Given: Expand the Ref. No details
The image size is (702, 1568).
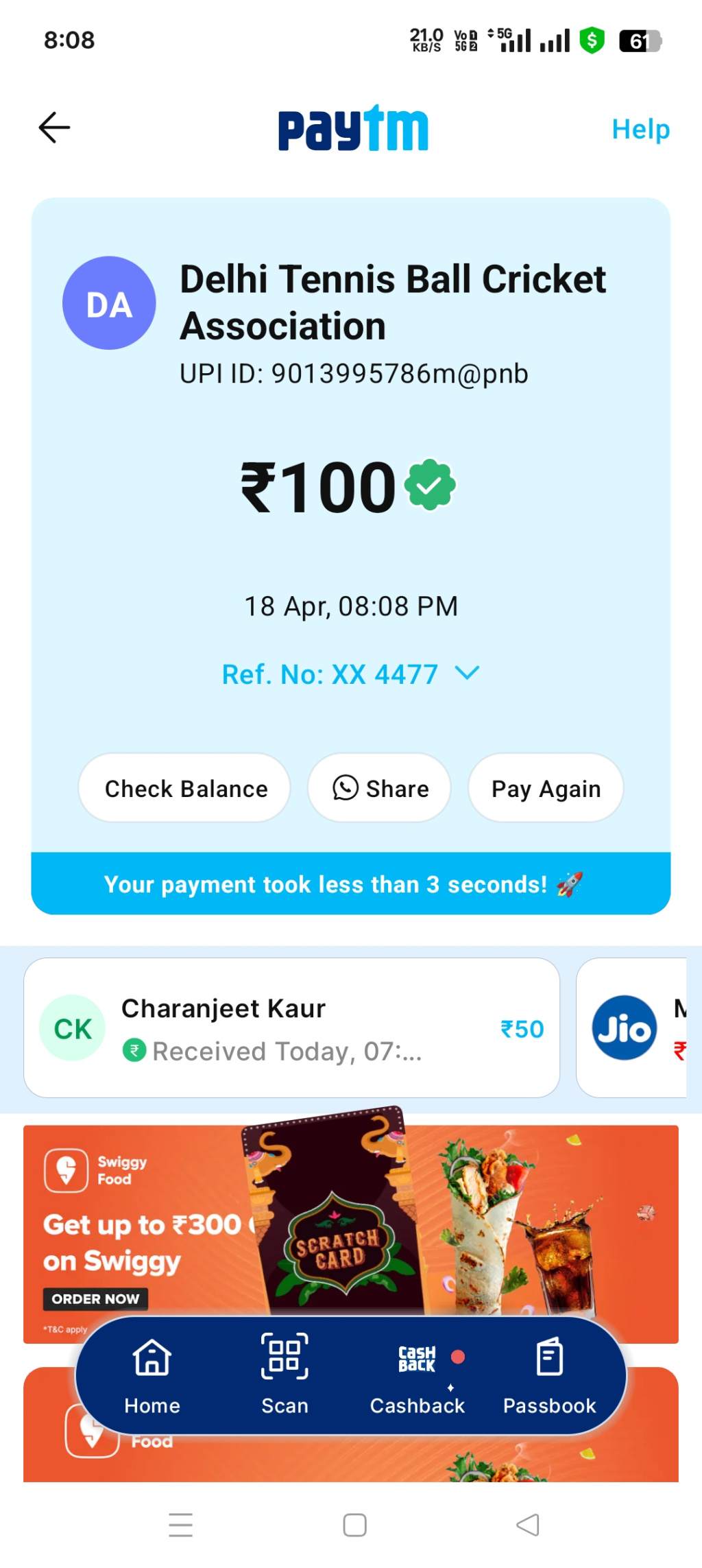Looking at the screenshot, I should point(468,673).
